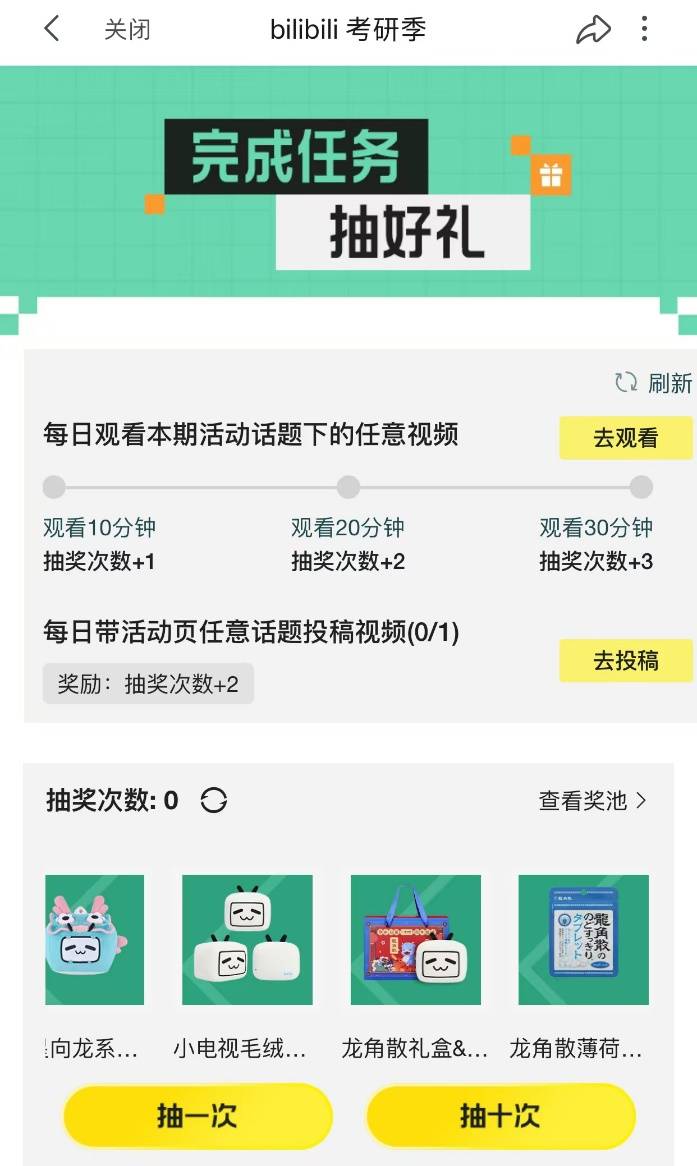The width and height of the screenshot is (697, 1166).
Task: Tap 去投稿 to submit a video
Action: [626, 661]
